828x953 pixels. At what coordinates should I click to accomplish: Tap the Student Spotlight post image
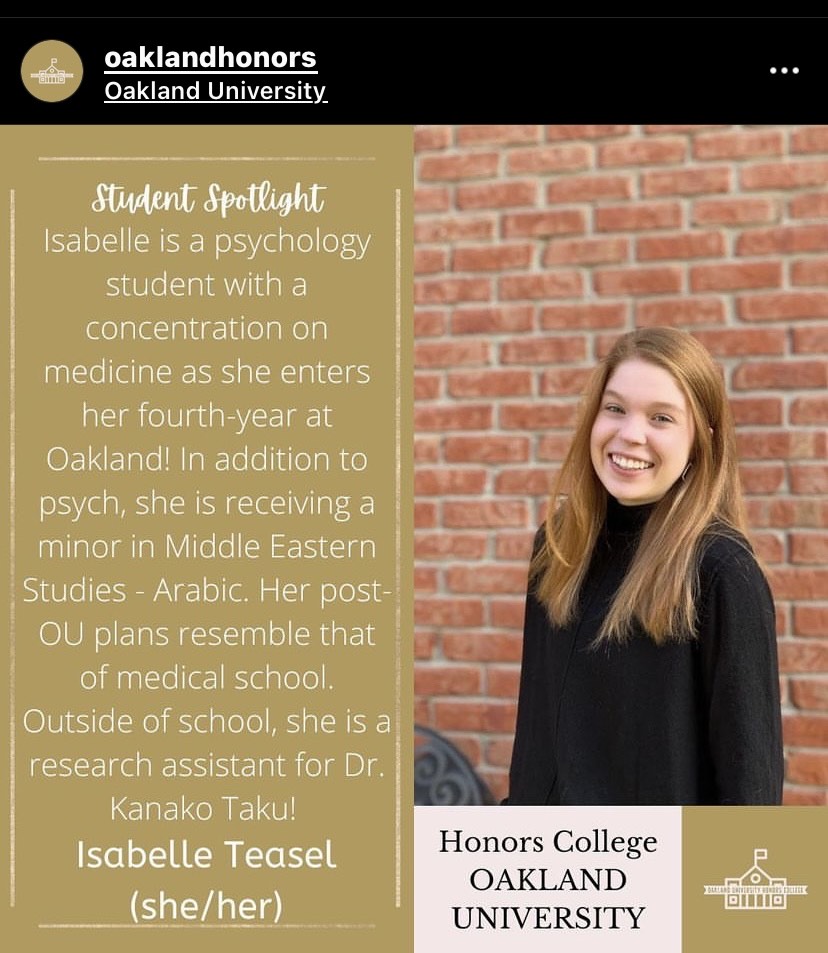tap(414, 538)
